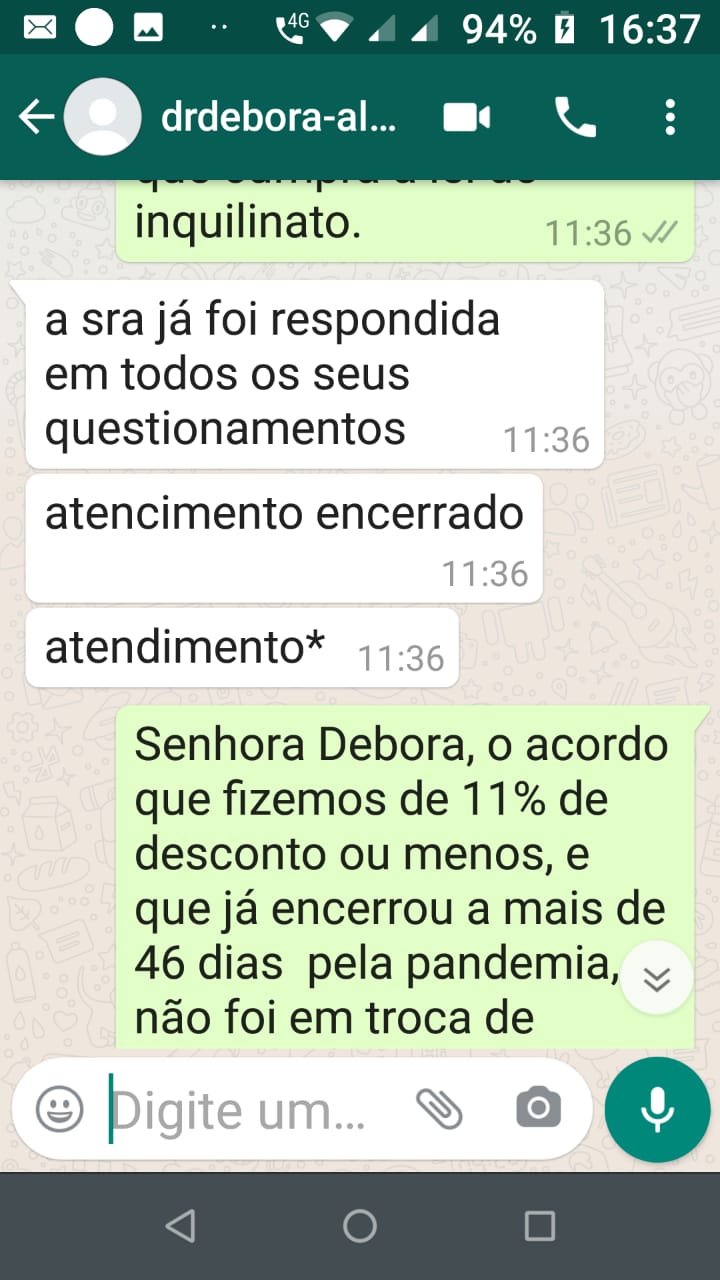This screenshot has width=720, height=1280.
Task: Open drdebora contact profile picture
Action: click(x=102, y=118)
